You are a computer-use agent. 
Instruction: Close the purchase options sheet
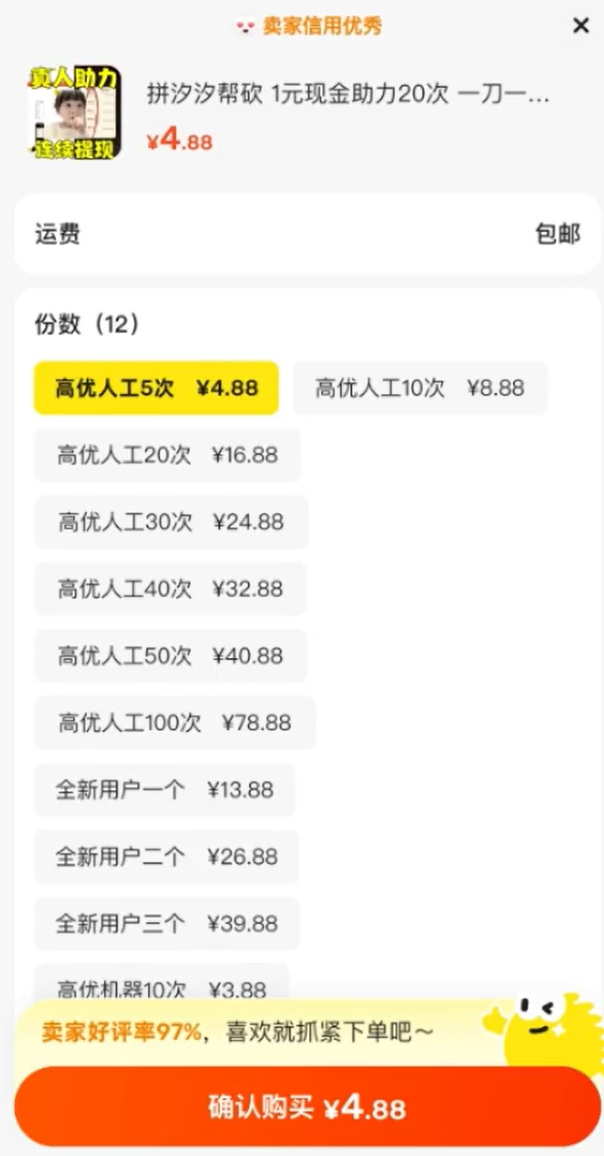[x=580, y=26]
